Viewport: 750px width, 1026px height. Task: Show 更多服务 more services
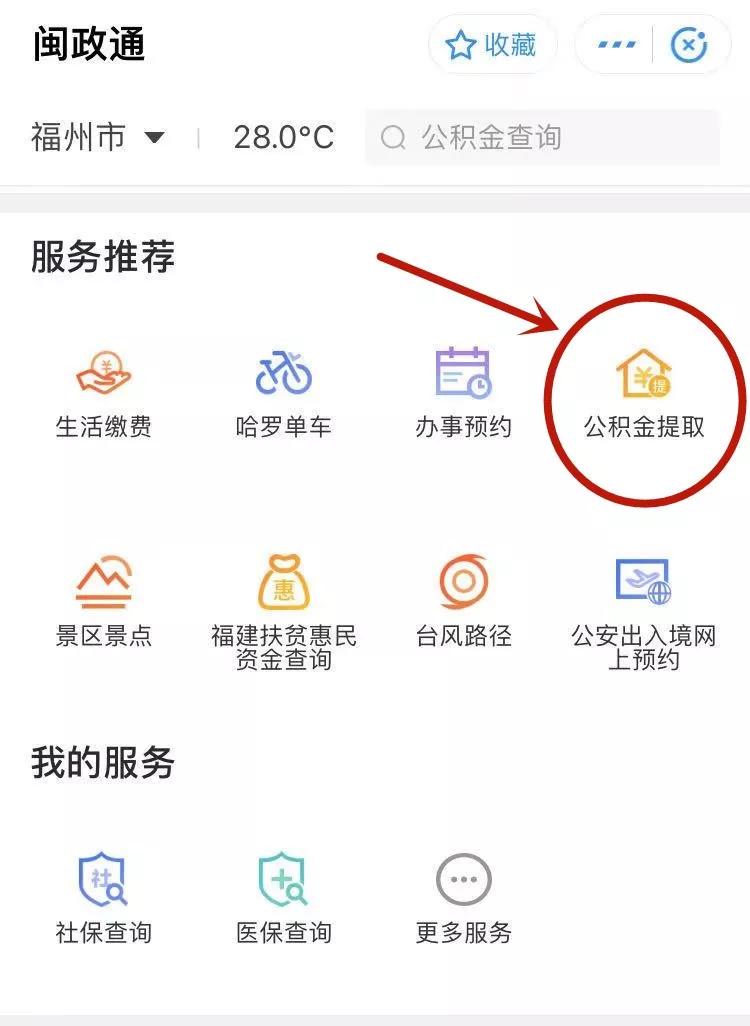point(463,898)
